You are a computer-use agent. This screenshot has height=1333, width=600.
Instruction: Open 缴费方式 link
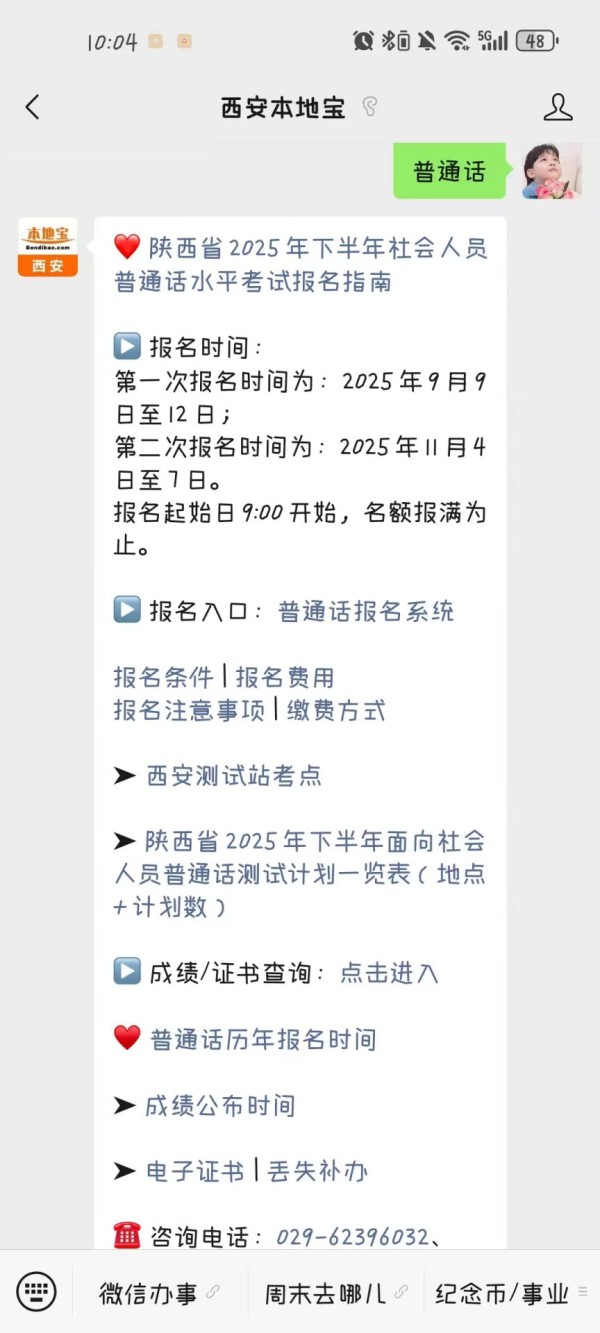[x=336, y=710]
